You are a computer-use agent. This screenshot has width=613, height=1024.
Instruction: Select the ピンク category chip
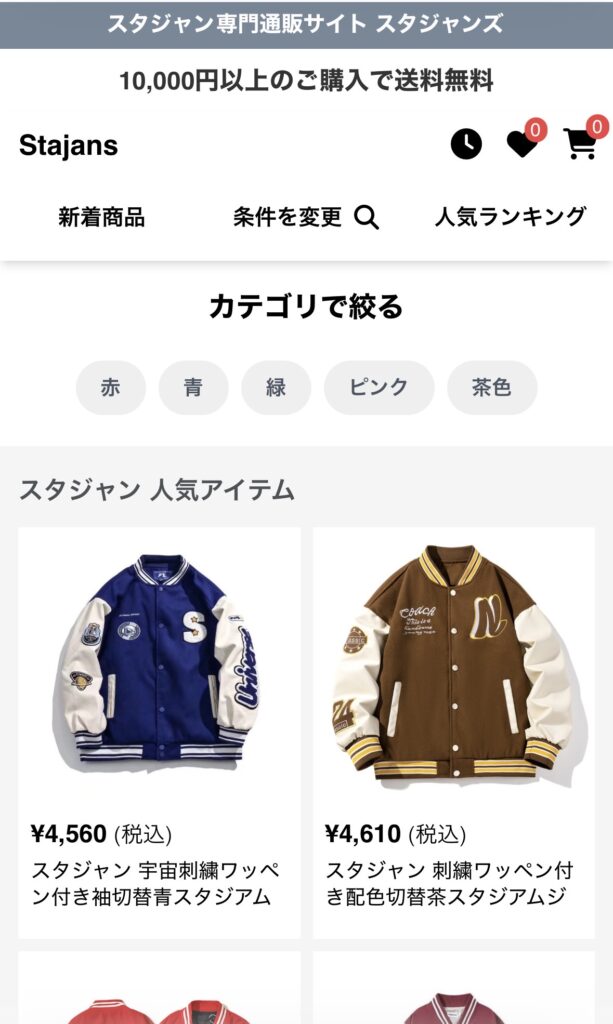(x=379, y=388)
